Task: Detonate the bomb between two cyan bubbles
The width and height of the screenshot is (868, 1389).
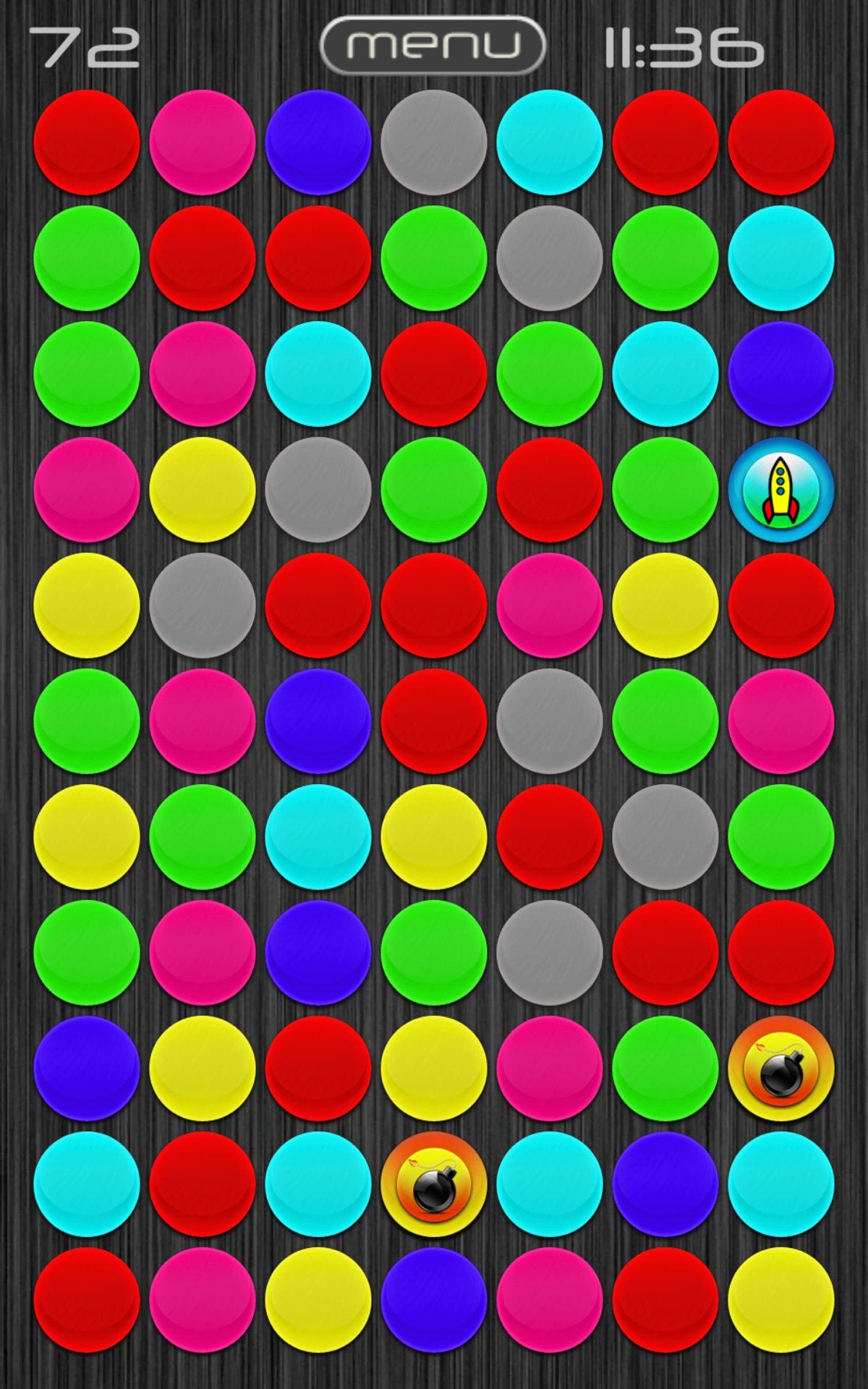Action: point(433,1184)
